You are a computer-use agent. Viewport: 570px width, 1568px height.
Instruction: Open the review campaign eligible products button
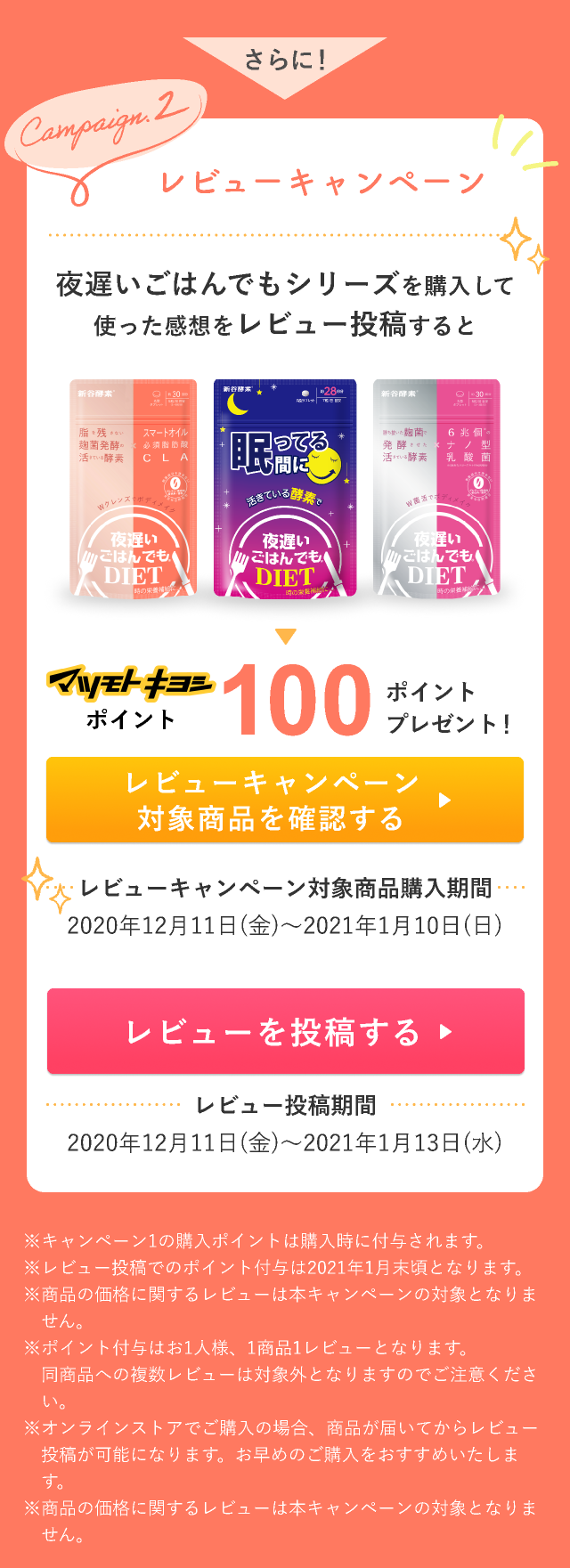[x=285, y=800]
